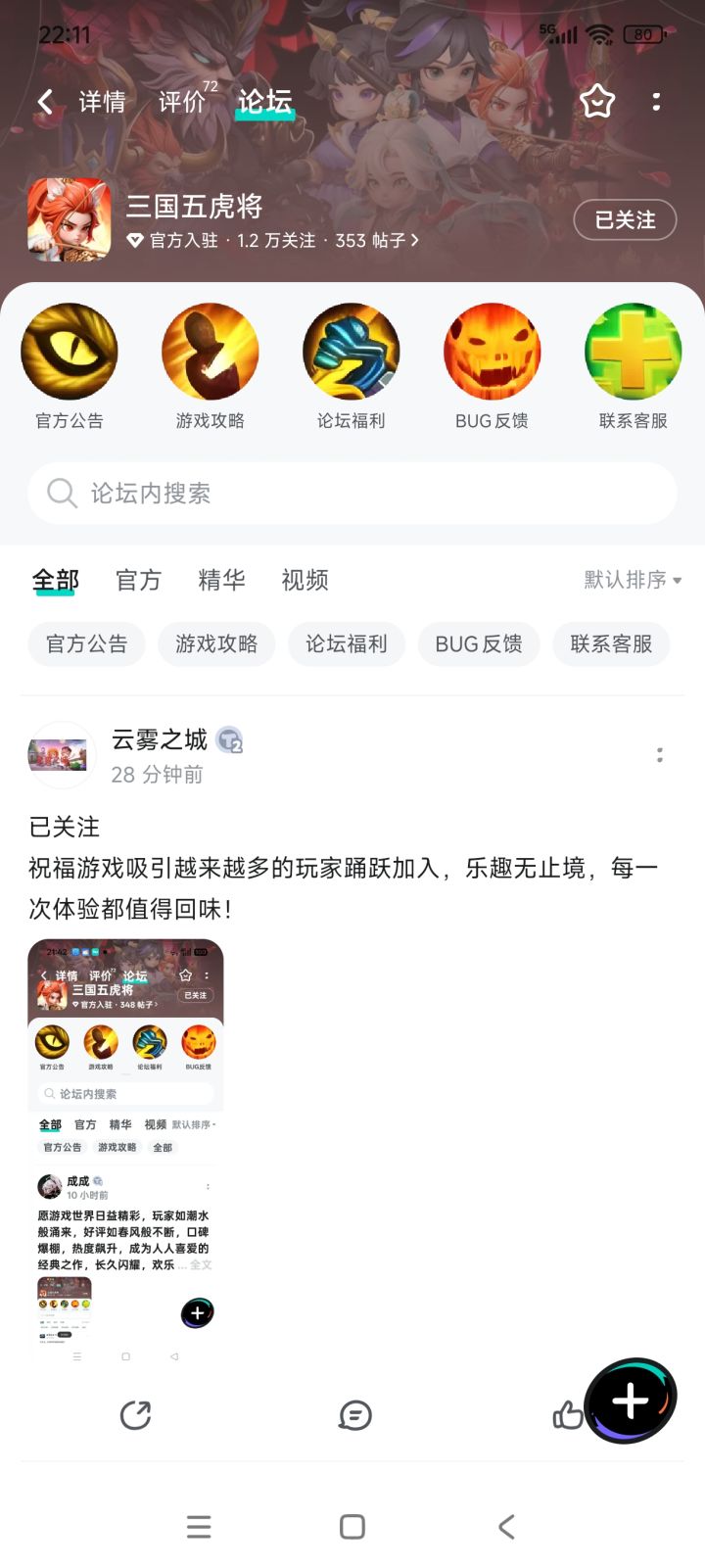Filter posts by 论坛福利 chip
This screenshot has width=705, height=1568.
[347, 643]
